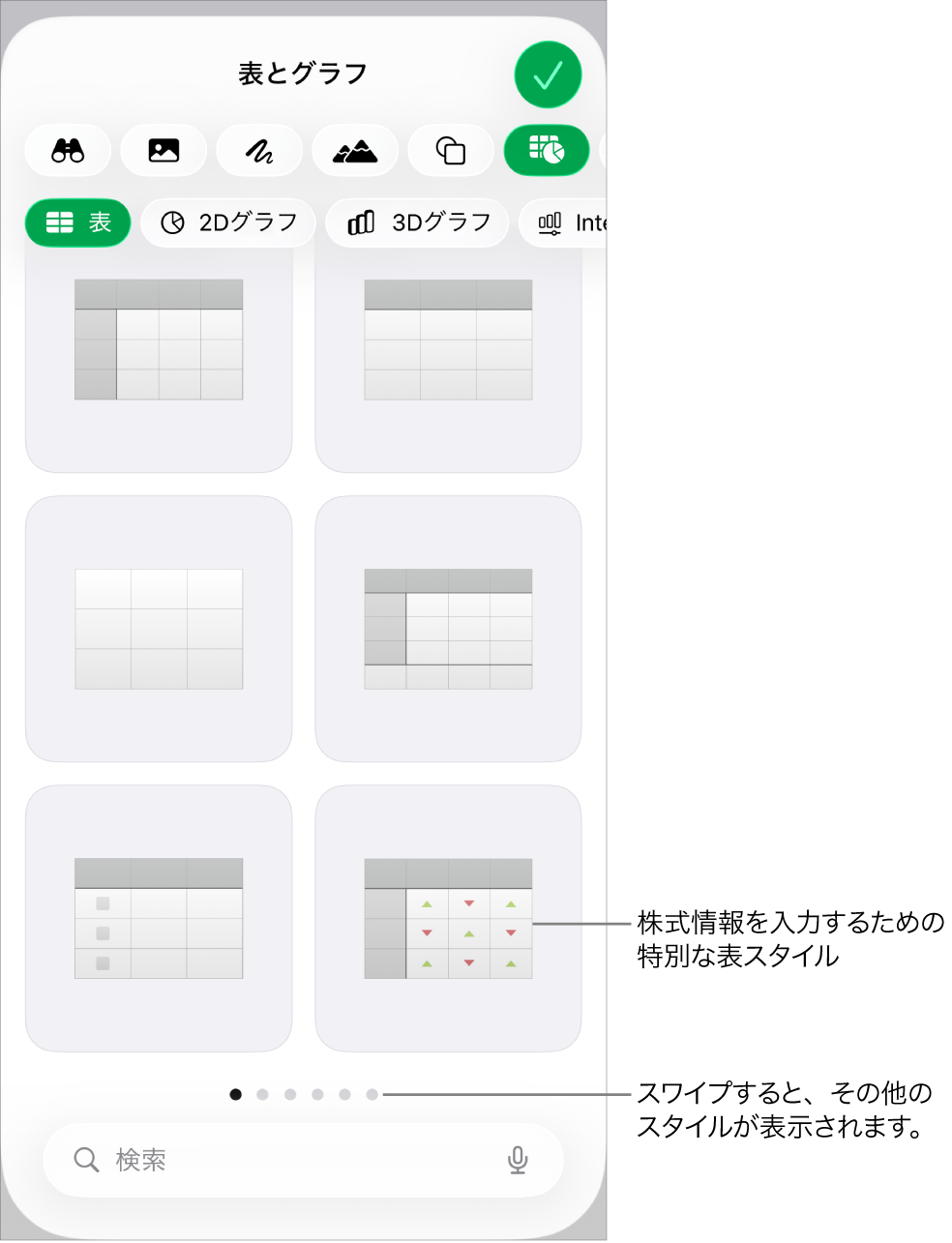Select the tables and charts category
952x1243 pixels.
[547, 151]
